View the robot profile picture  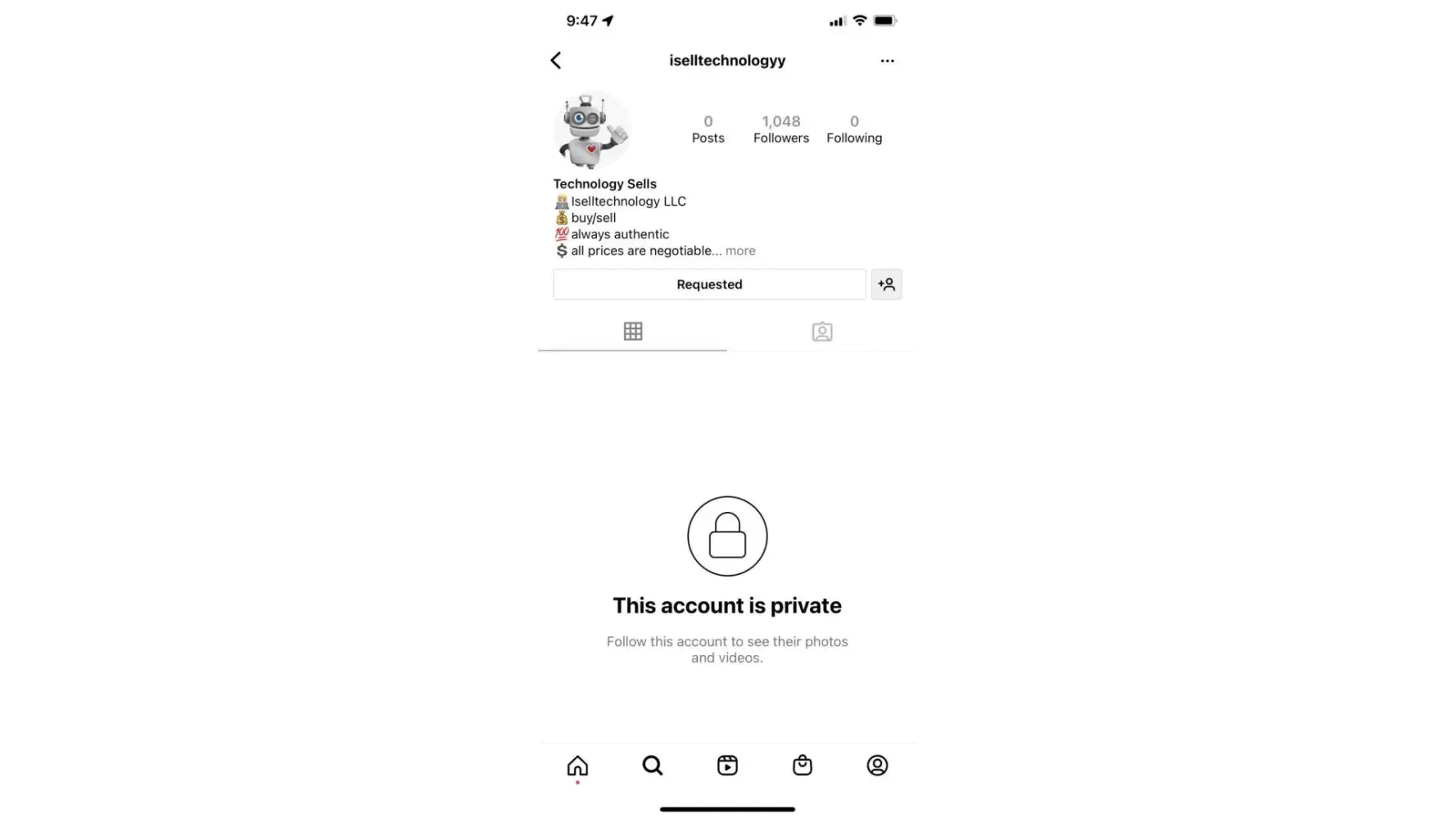pos(591,131)
